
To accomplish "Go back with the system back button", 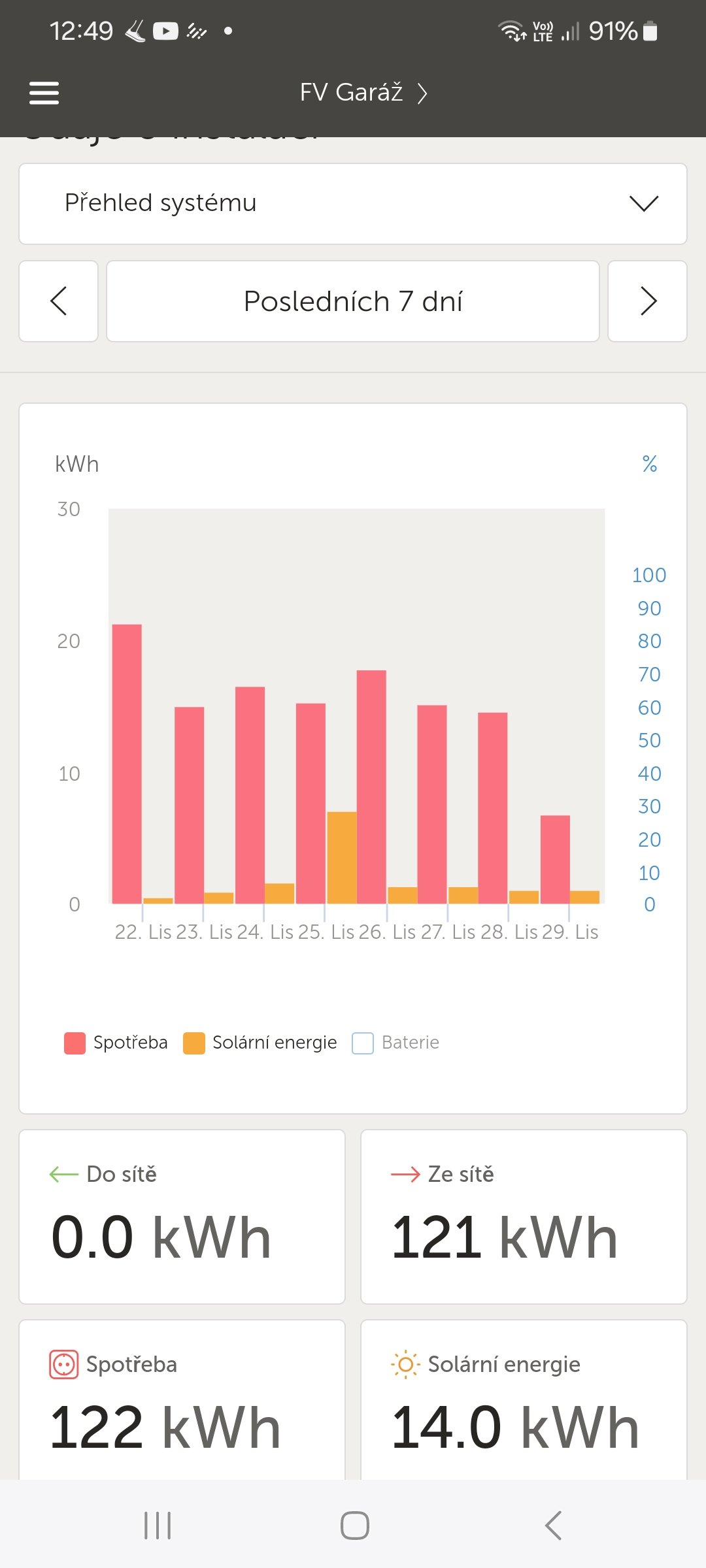I will click(x=553, y=1526).
